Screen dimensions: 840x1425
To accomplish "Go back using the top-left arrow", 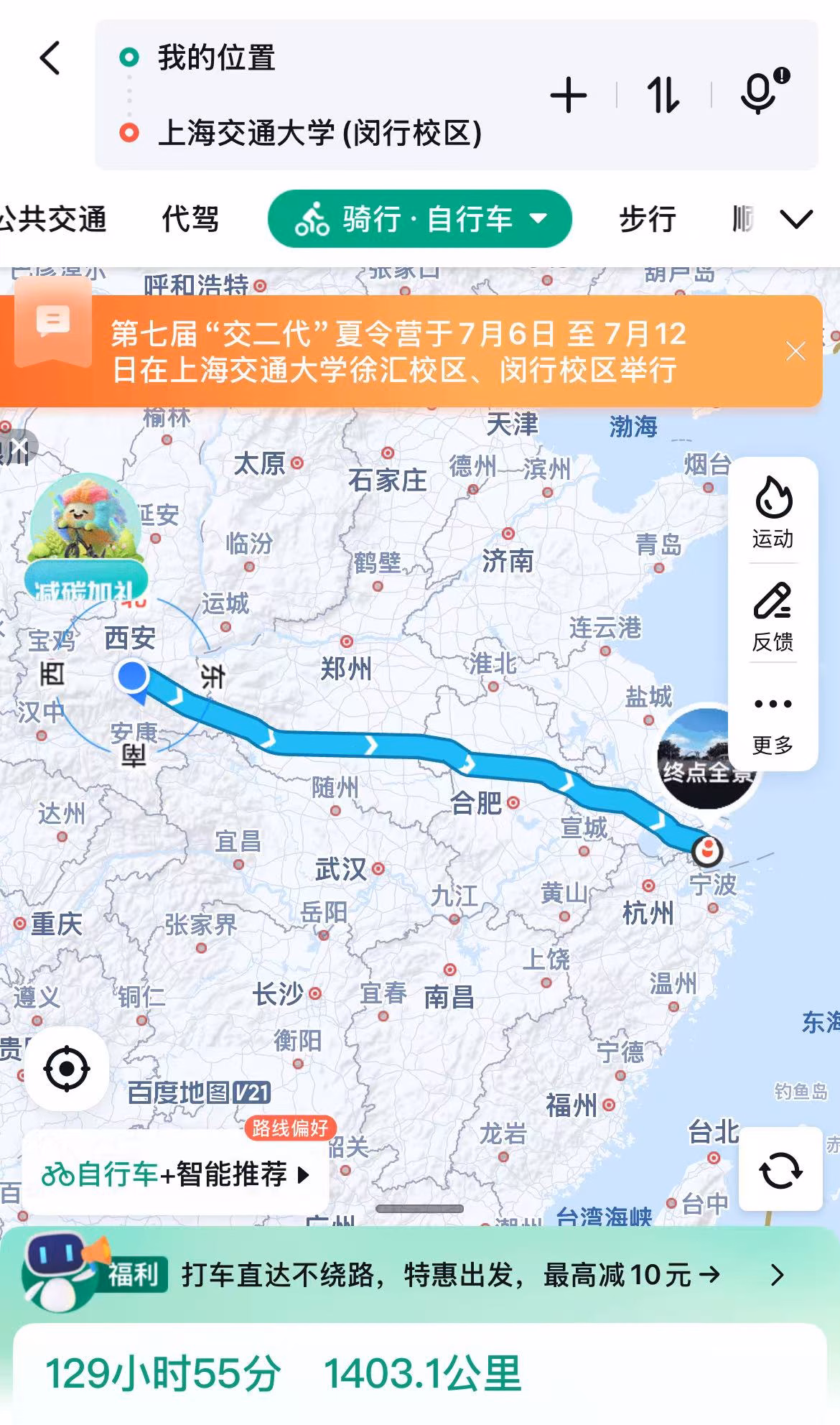I will tap(50, 58).
